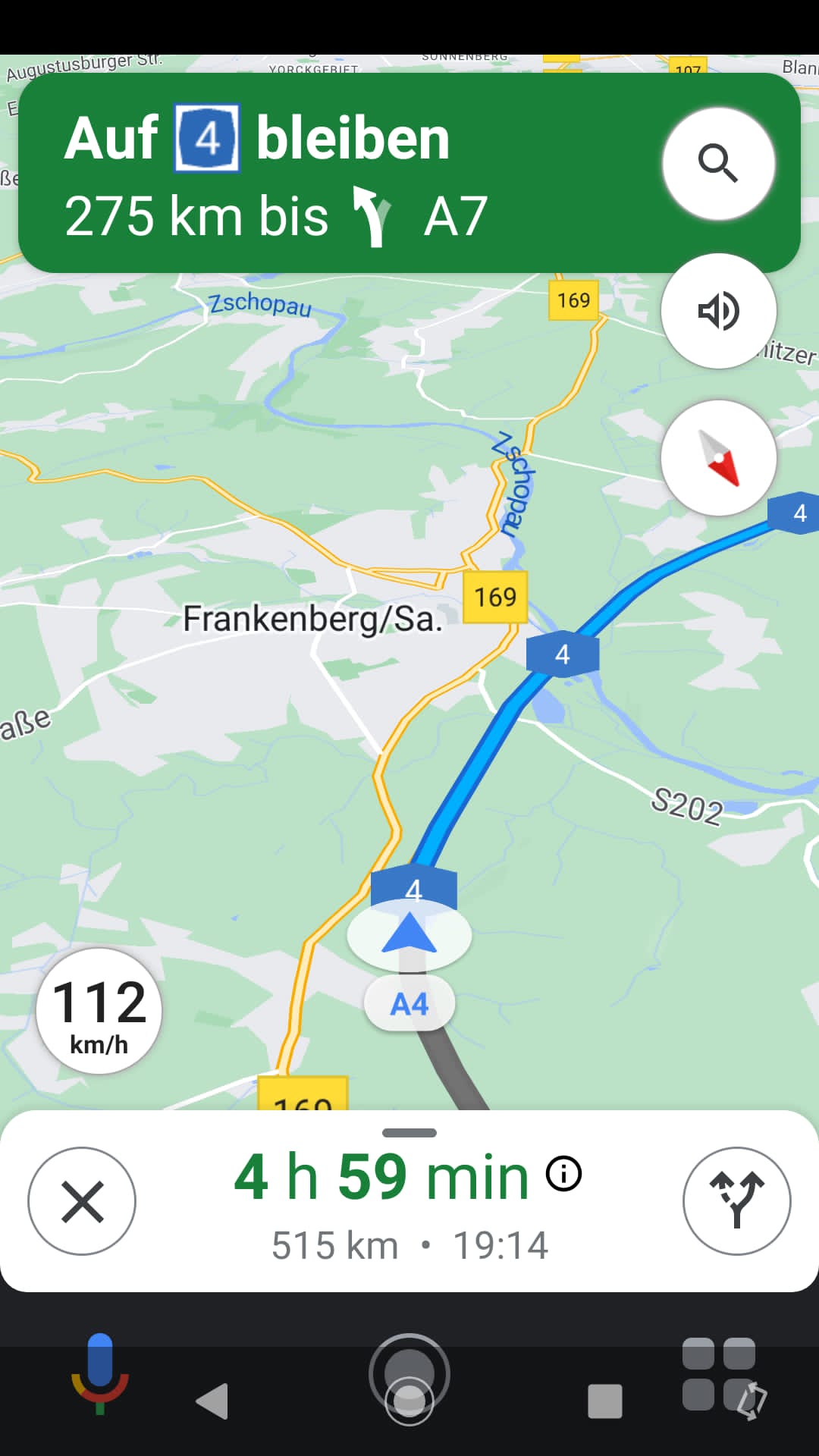
Task: Open the app launcher grid icon
Action: [x=719, y=1374]
